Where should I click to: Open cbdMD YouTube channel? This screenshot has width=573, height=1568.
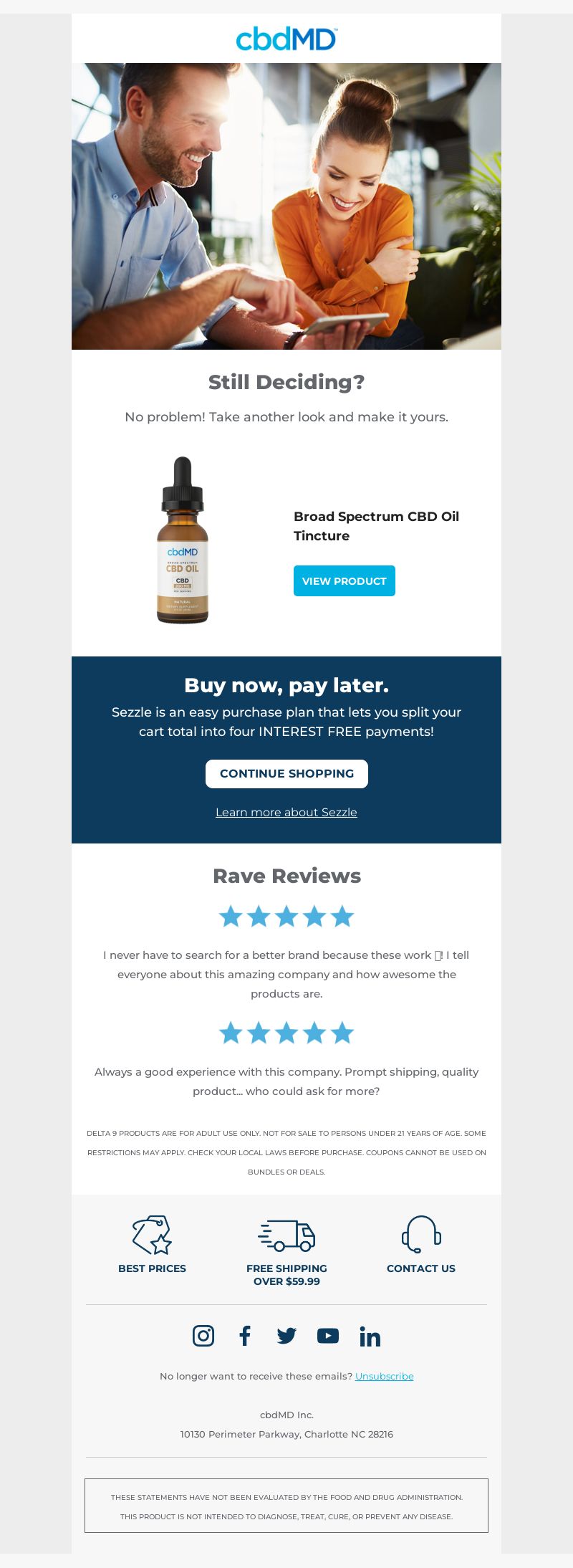pyautogui.click(x=328, y=1336)
